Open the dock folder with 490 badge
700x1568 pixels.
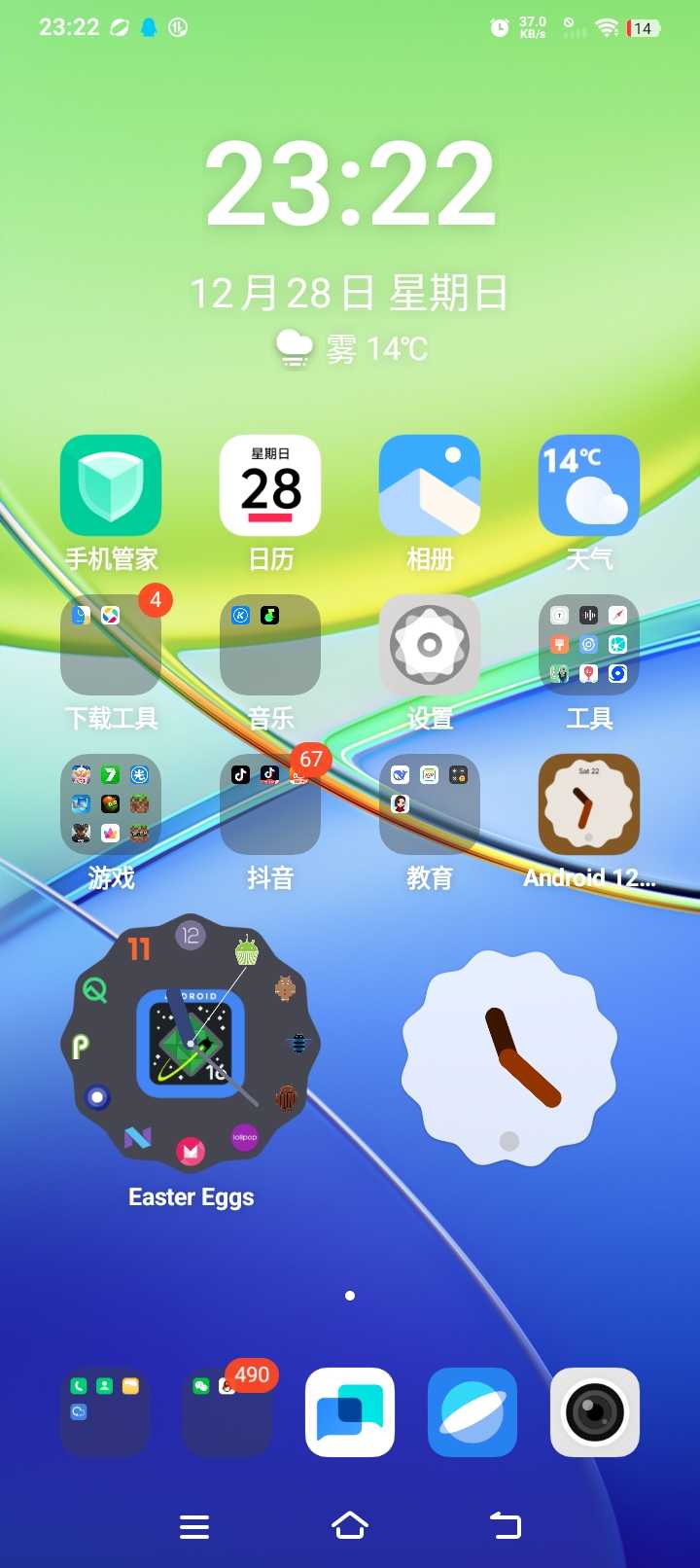click(x=227, y=1412)
